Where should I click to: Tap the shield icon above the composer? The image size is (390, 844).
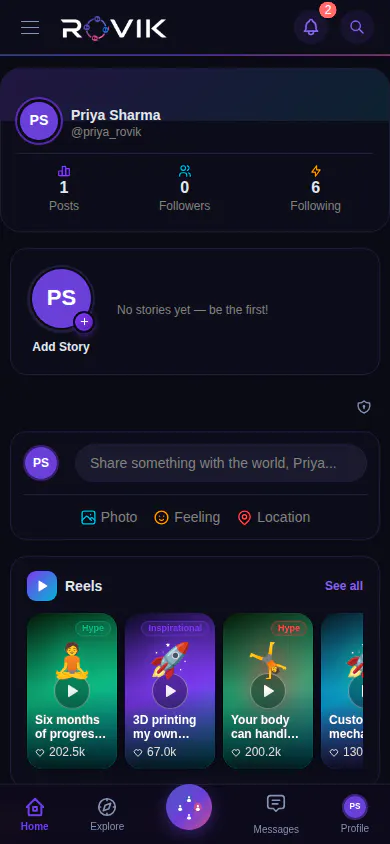pos(364,407)
